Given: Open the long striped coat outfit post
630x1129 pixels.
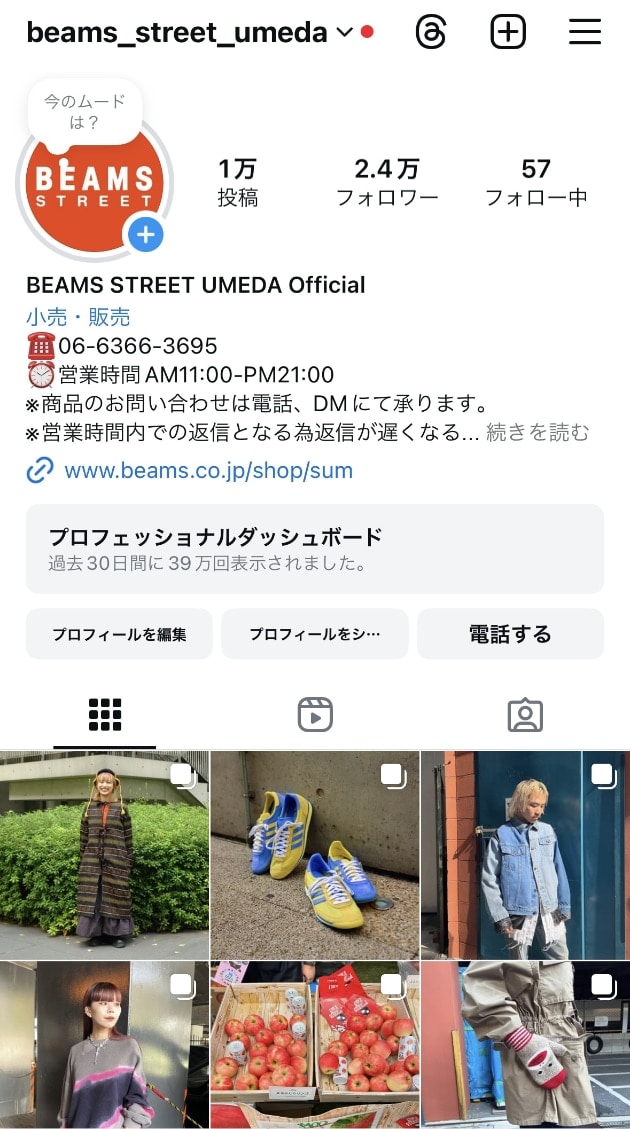Looking at the screenshot, I should [x=104, y=855].
